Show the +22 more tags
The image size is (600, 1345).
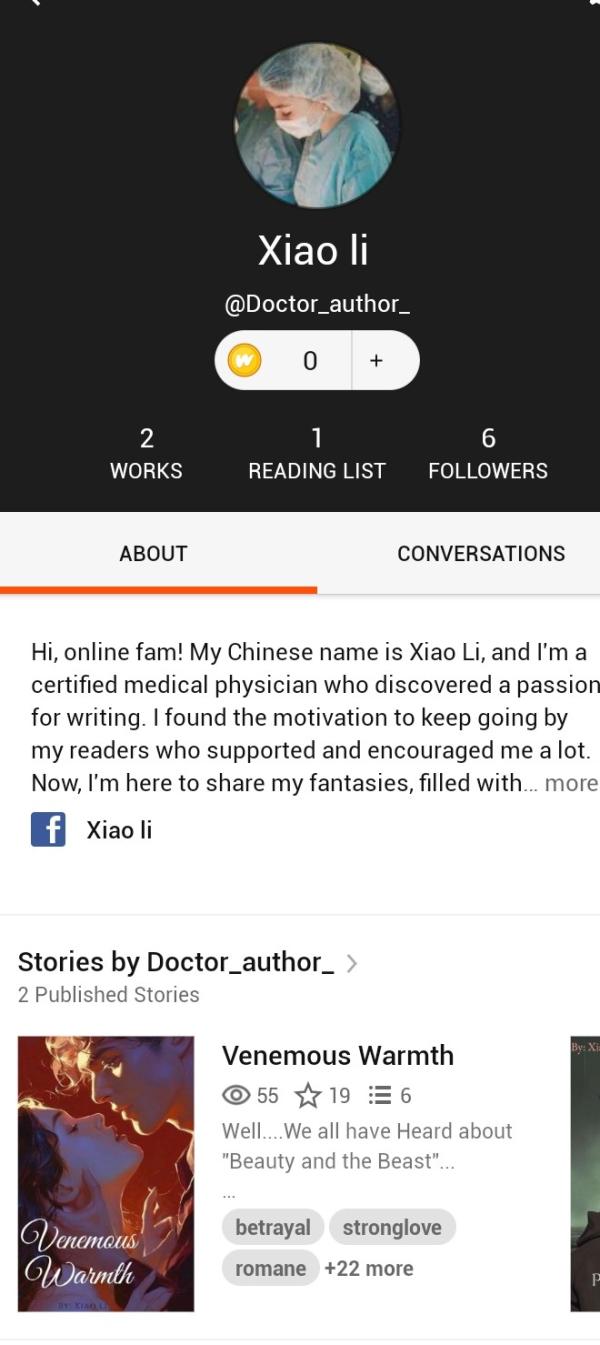369,1268
